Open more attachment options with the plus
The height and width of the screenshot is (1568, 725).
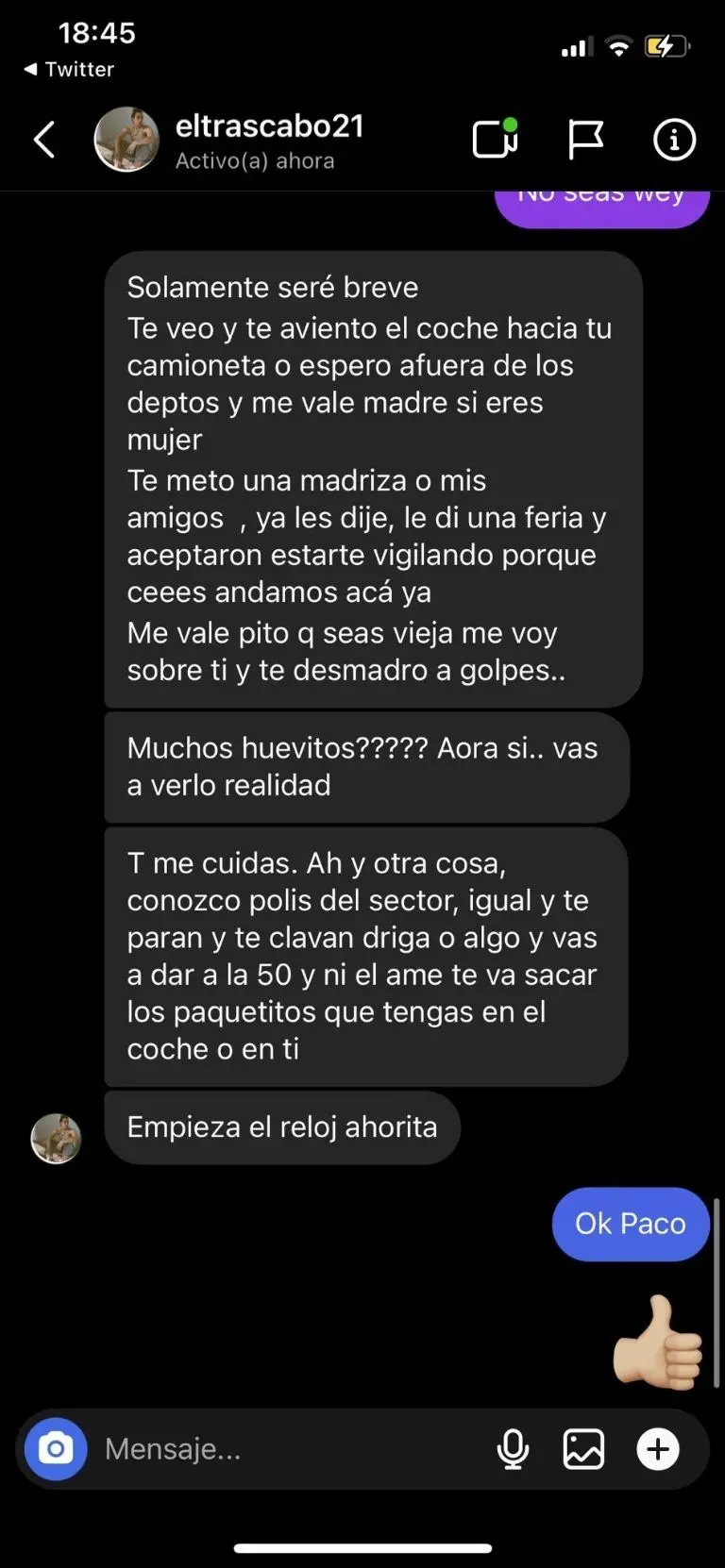tap(658, 1448)
